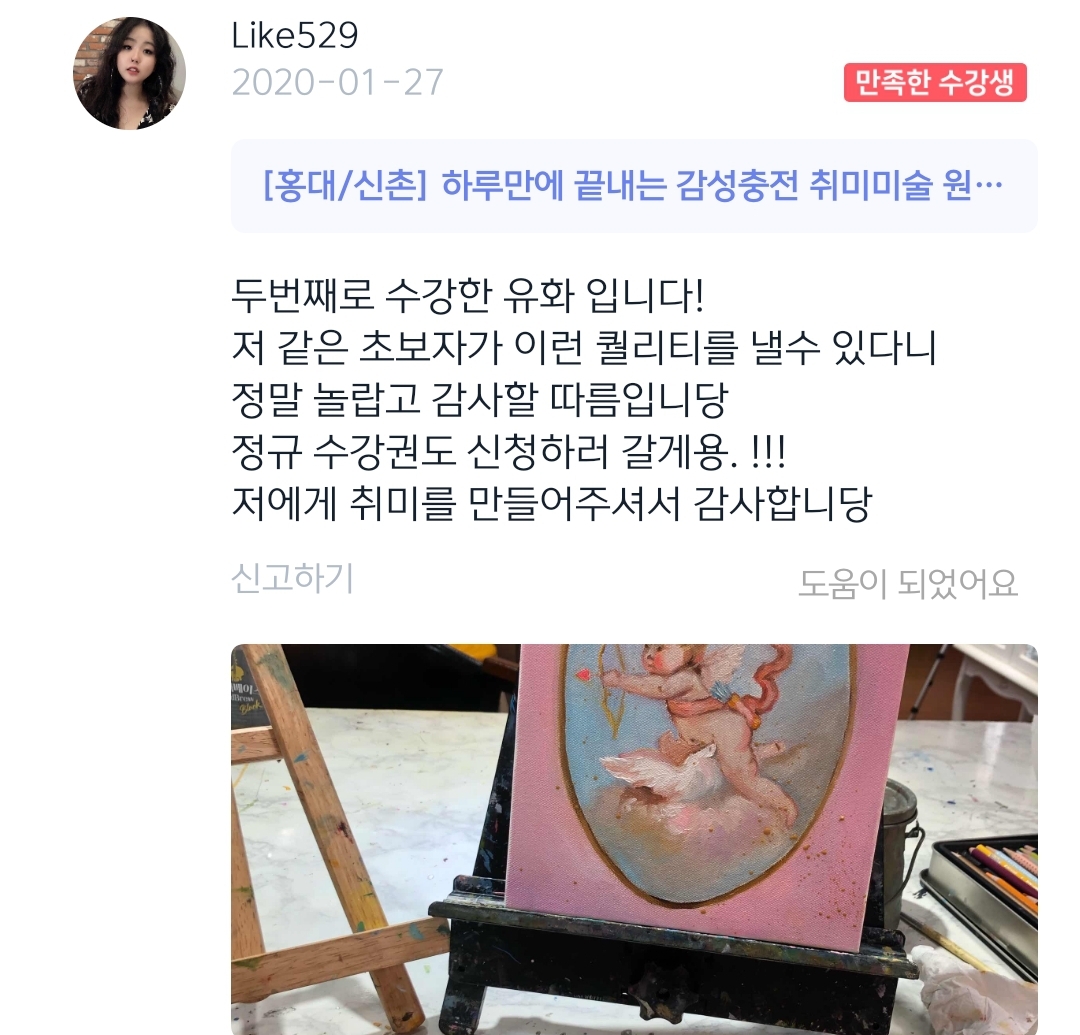Open the attached oil painting photo
Image resolution: width=1080 pixels, height=1035 pixels.
633,838
